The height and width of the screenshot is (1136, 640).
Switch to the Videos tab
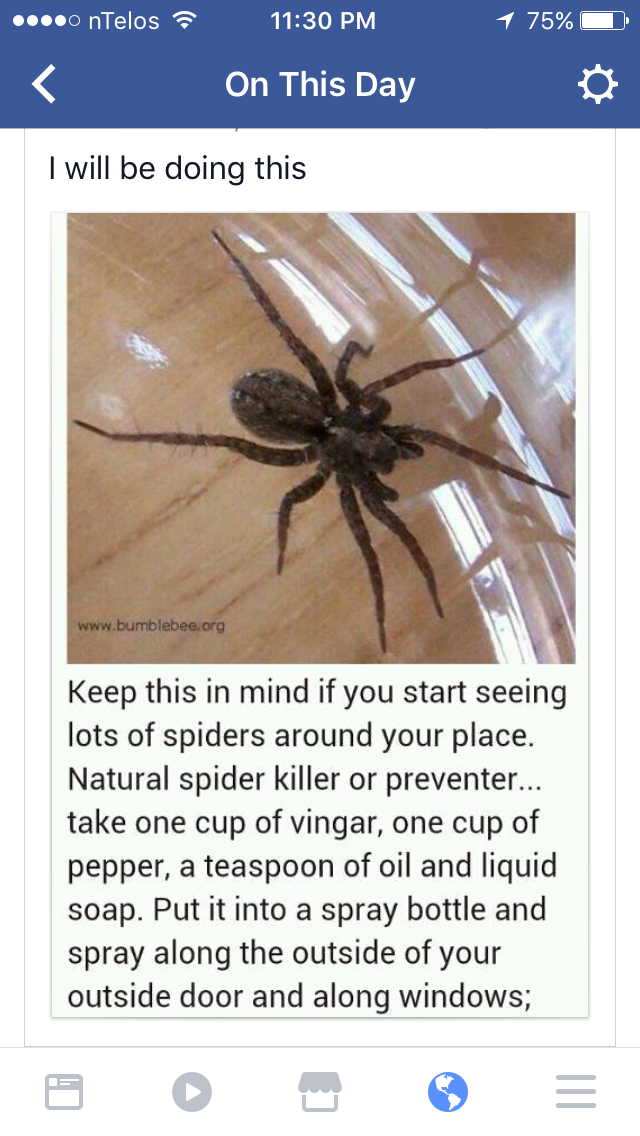(192, 1091)
